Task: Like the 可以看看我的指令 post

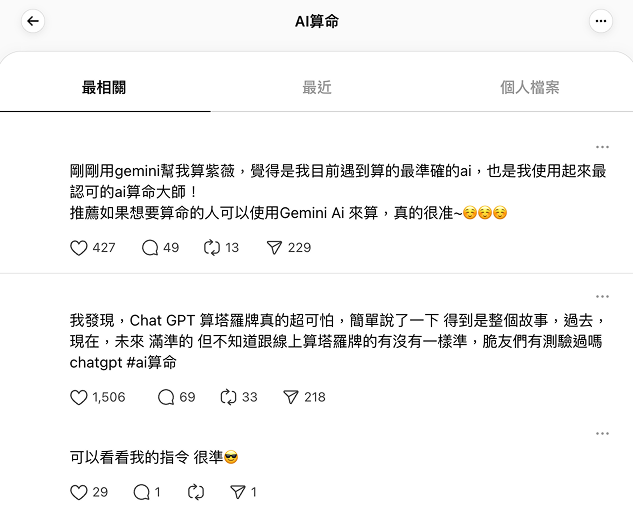Action: coord(79,492)
